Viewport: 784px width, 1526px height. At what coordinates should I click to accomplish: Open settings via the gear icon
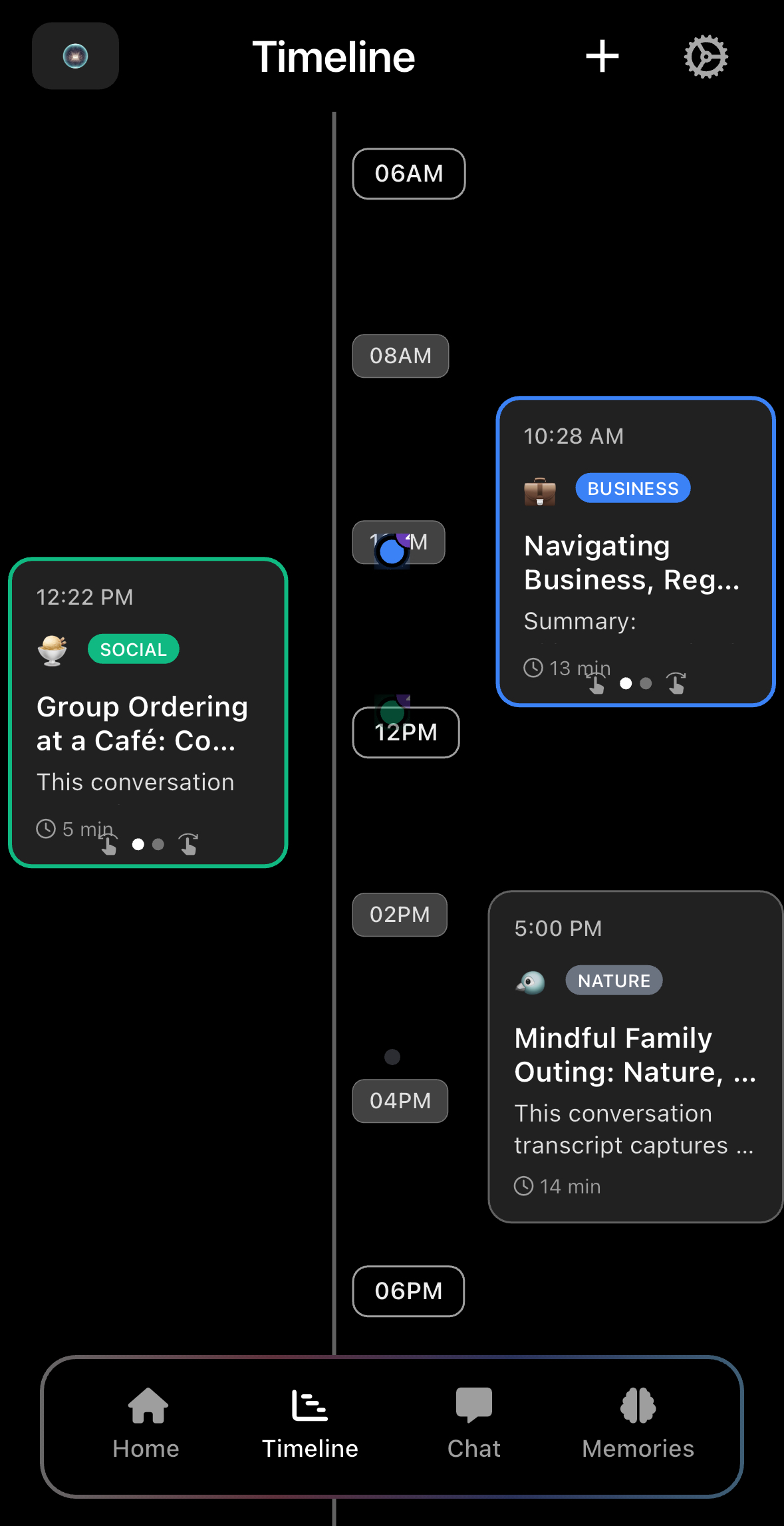(x=706, y=57)
